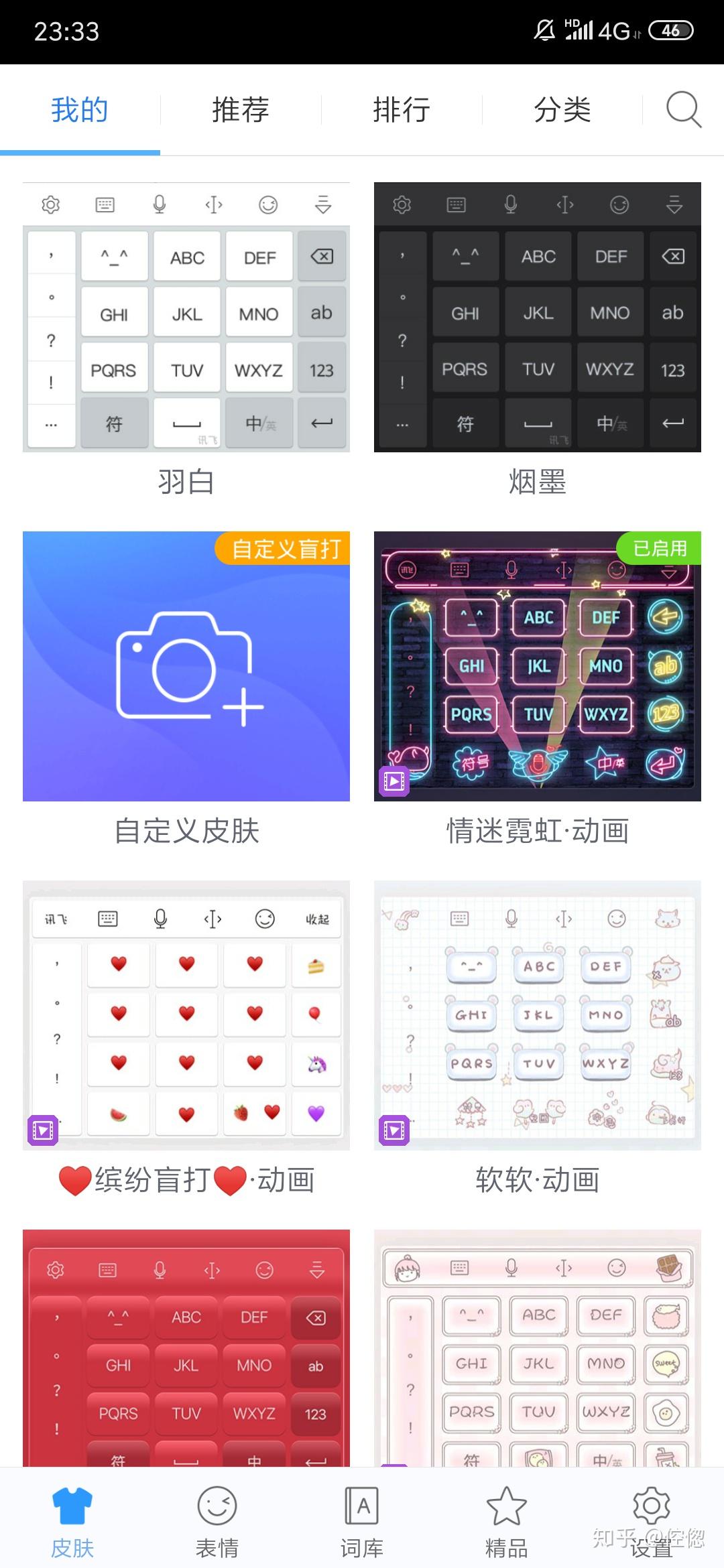Create a 自定义皮肤 custom skin

coord(186,667)
